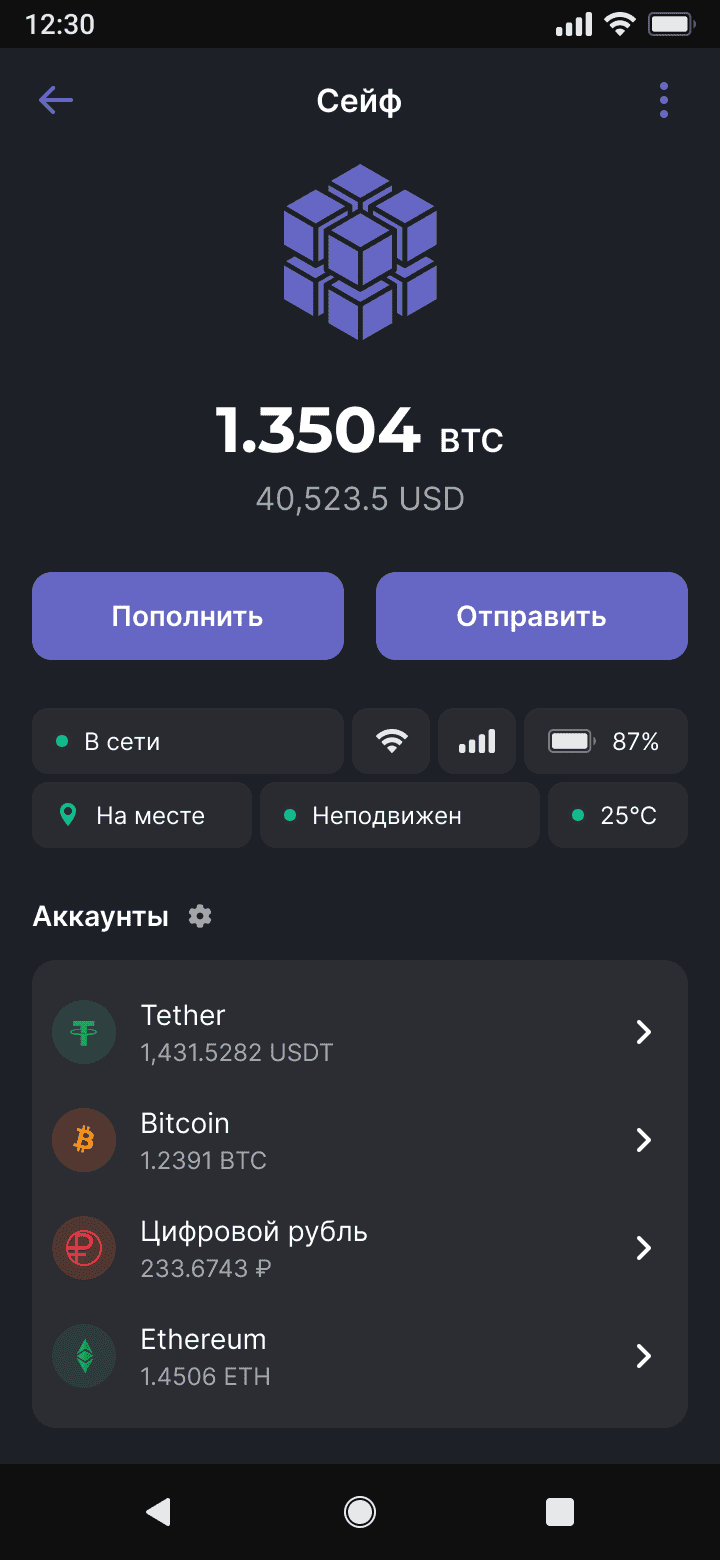Go to the system home screen
Image resolution: width=720 pixels, height=1560 pixels.
(360, 1512)
